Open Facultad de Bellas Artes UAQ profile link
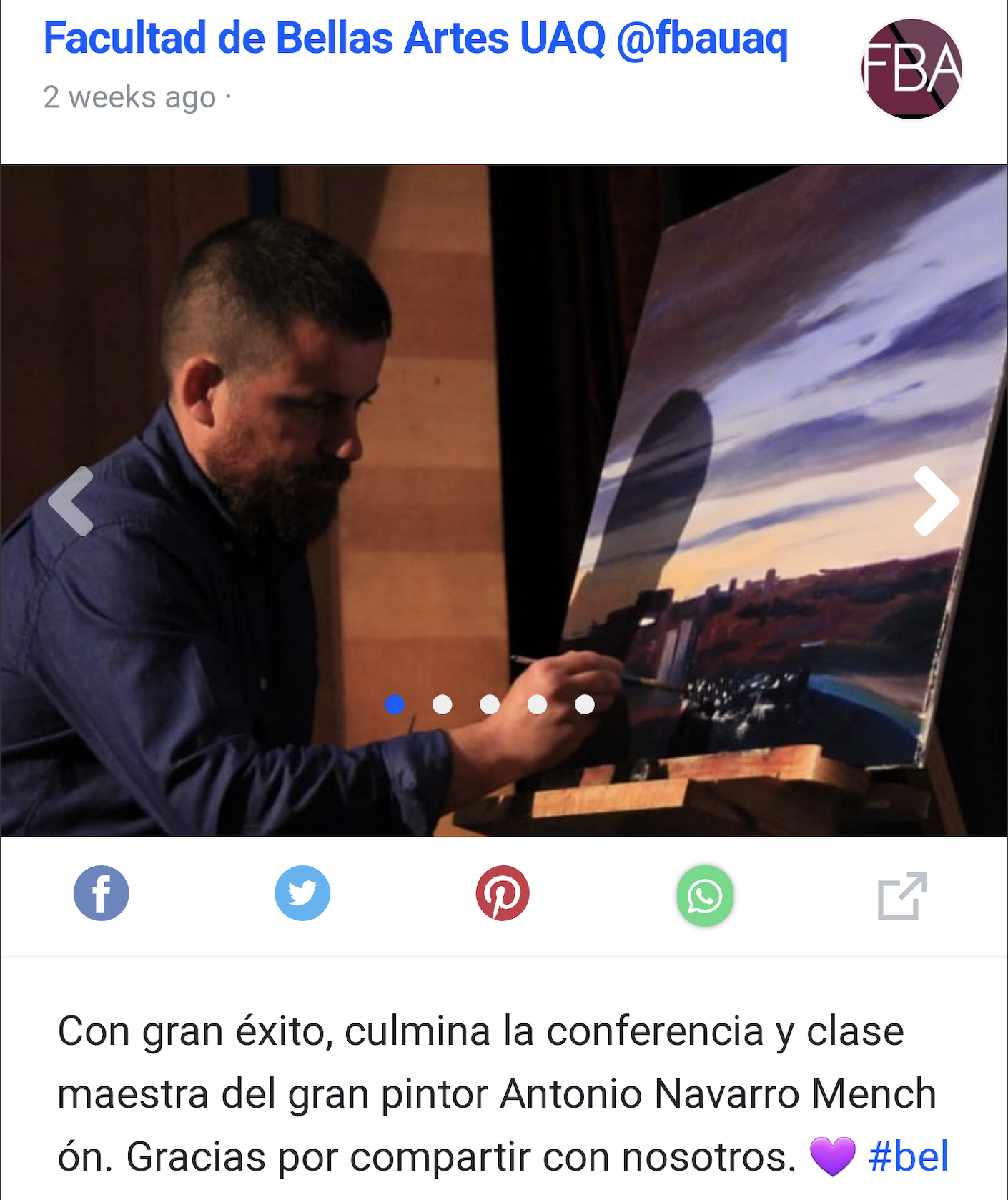 pos(415,39)
